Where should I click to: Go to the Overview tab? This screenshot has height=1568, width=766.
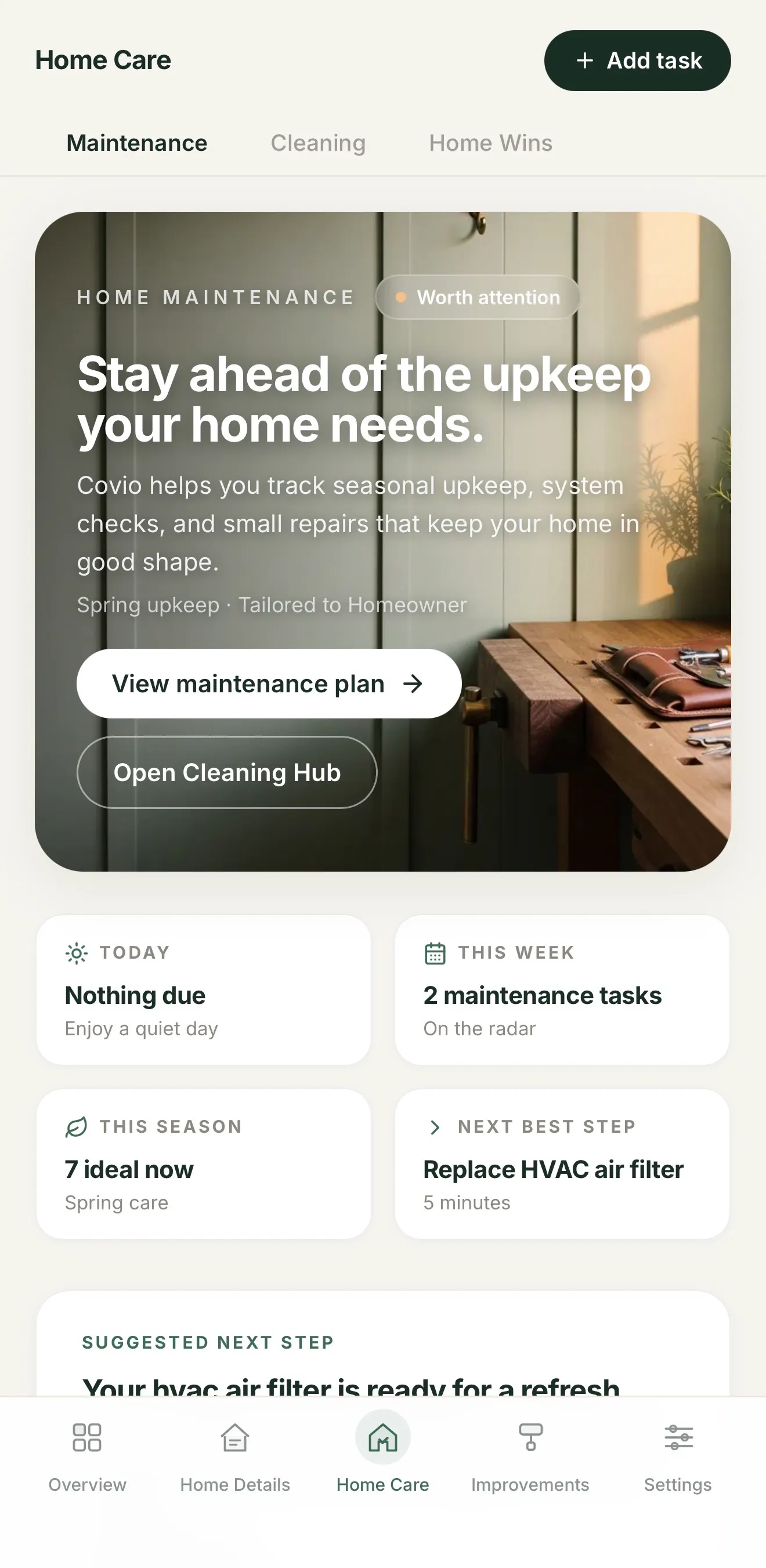pos(87,1456)
